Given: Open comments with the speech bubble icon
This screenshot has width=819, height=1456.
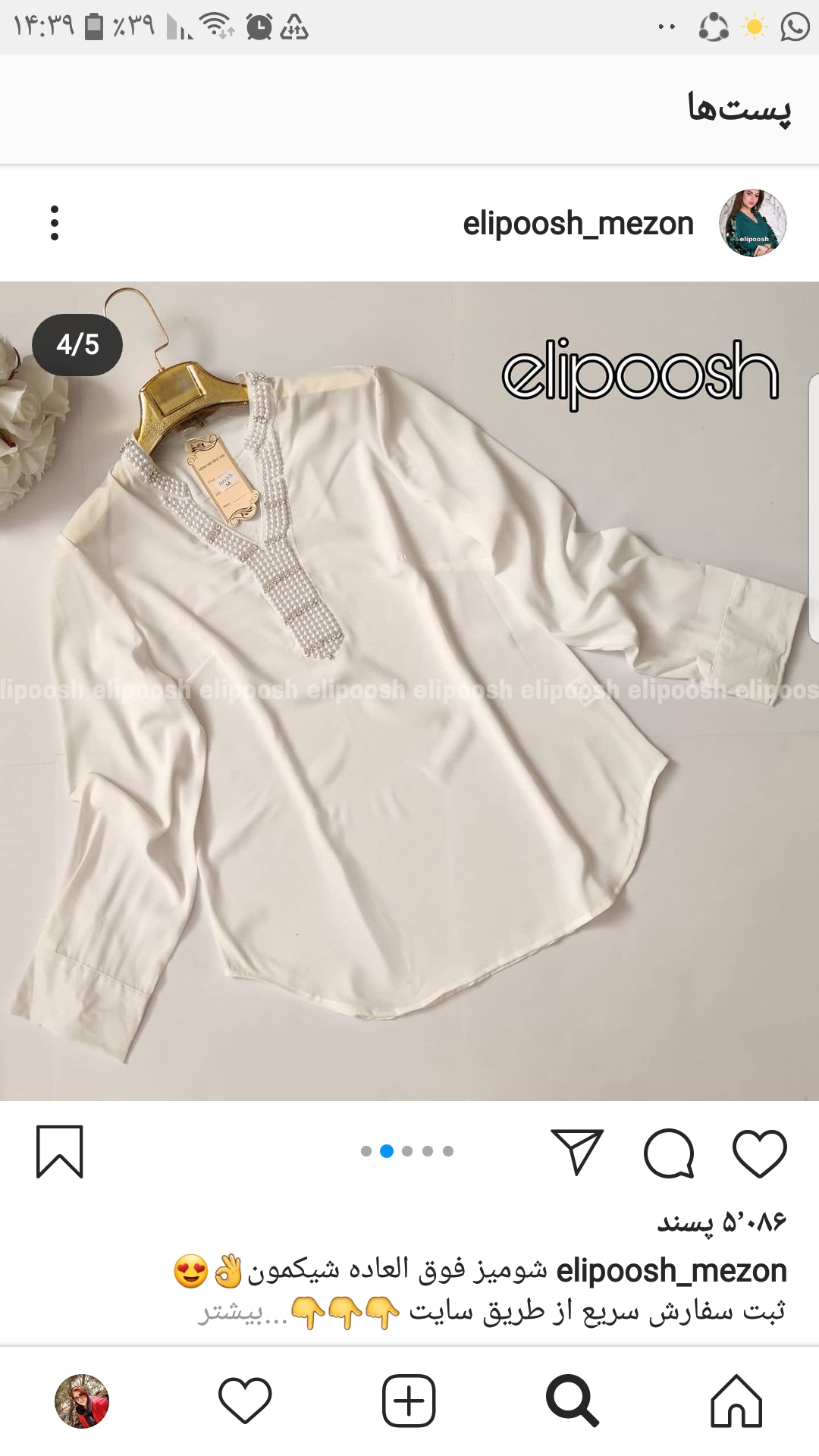Looking at the screenshot, I should (669, 1153).
